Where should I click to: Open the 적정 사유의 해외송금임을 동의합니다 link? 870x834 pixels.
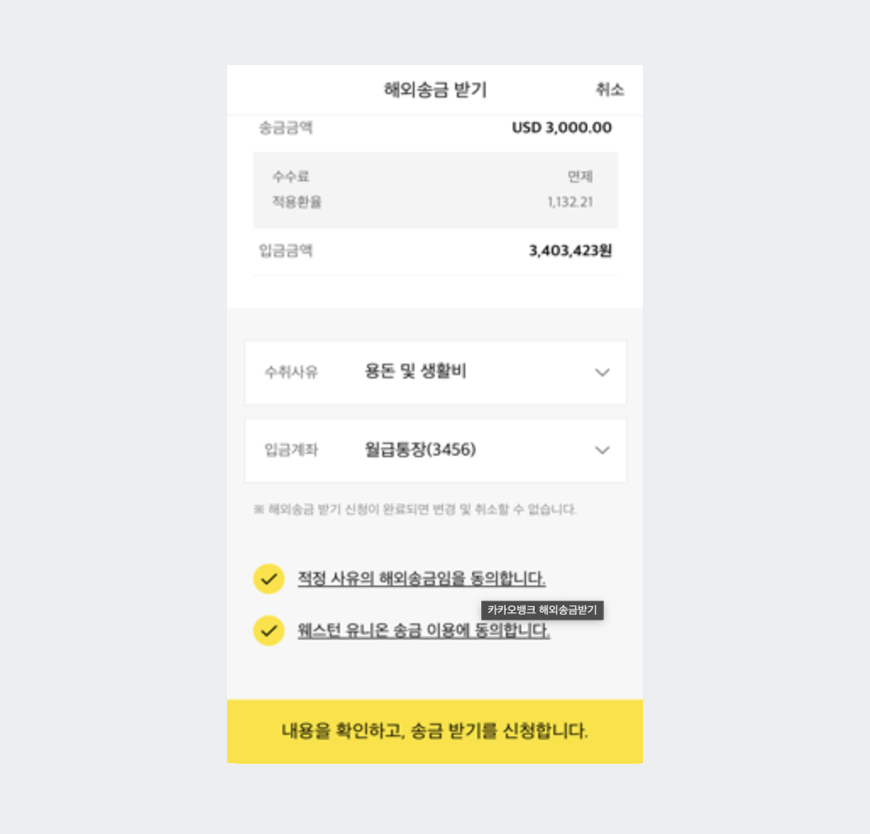pyautogui.click(x=421, y=579)
